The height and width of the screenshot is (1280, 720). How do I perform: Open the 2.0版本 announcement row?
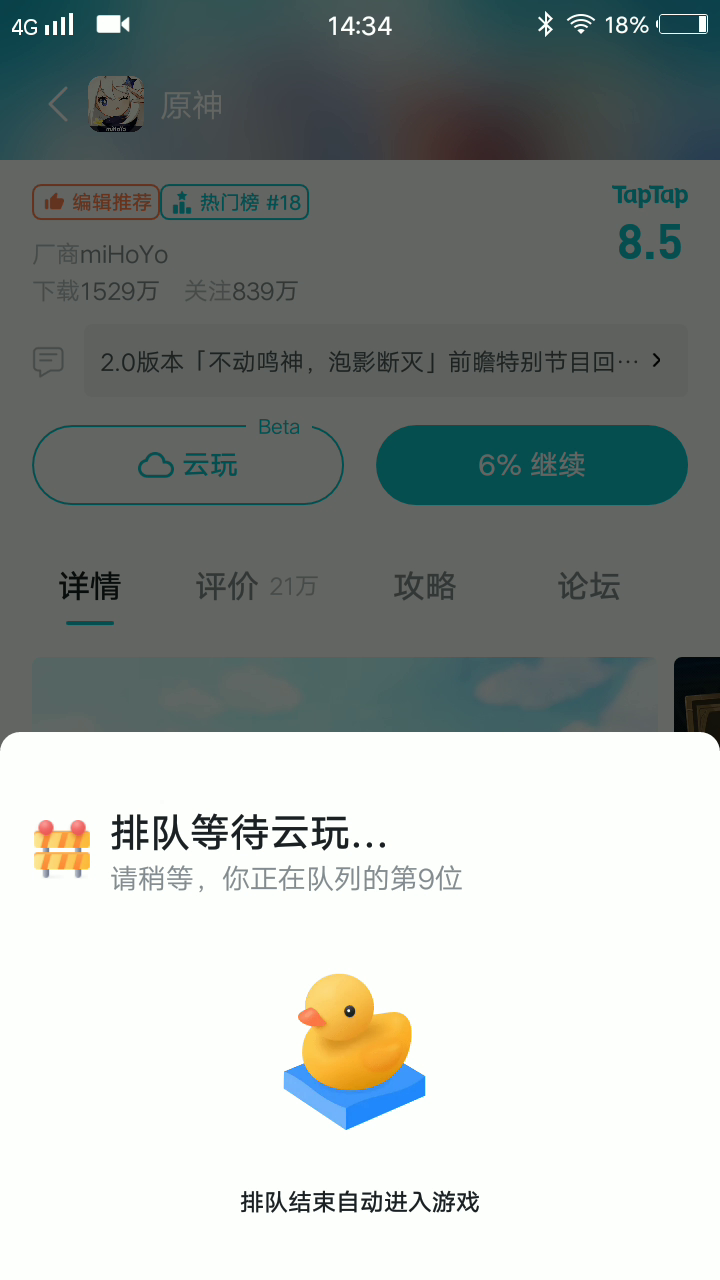click(x=385, y=361)
